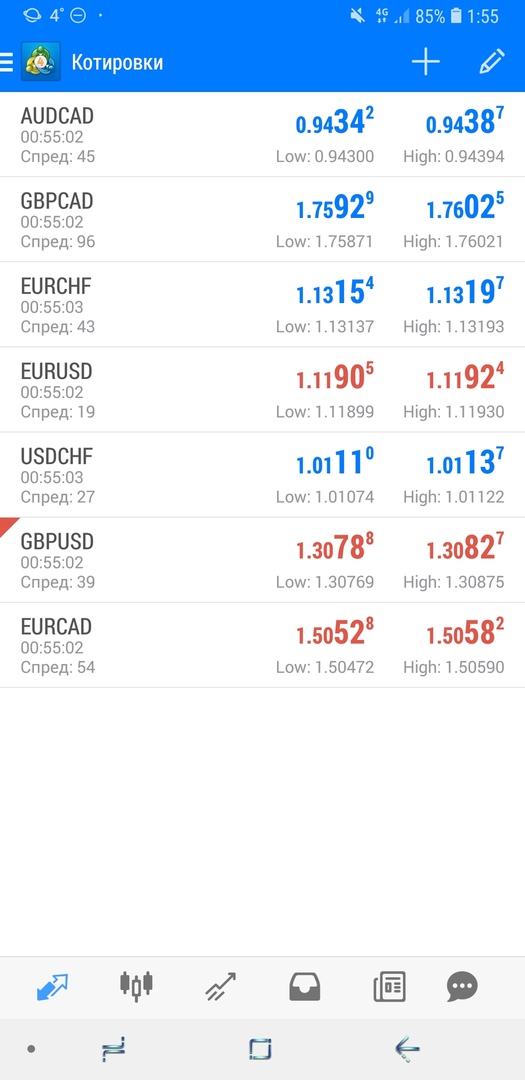525x1080 pixels.
Task: Switch to the candlestick chart tab
Action: (136, 986)
